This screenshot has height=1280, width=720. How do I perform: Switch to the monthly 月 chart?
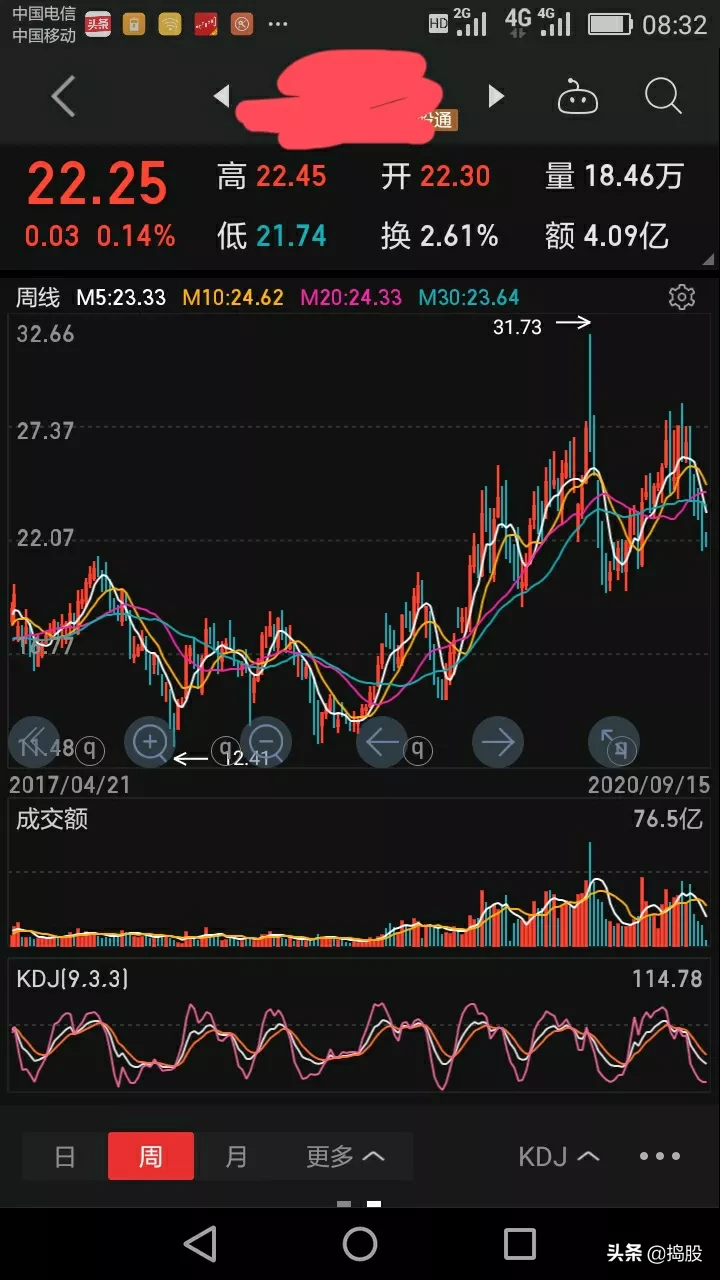(236, 1157)
